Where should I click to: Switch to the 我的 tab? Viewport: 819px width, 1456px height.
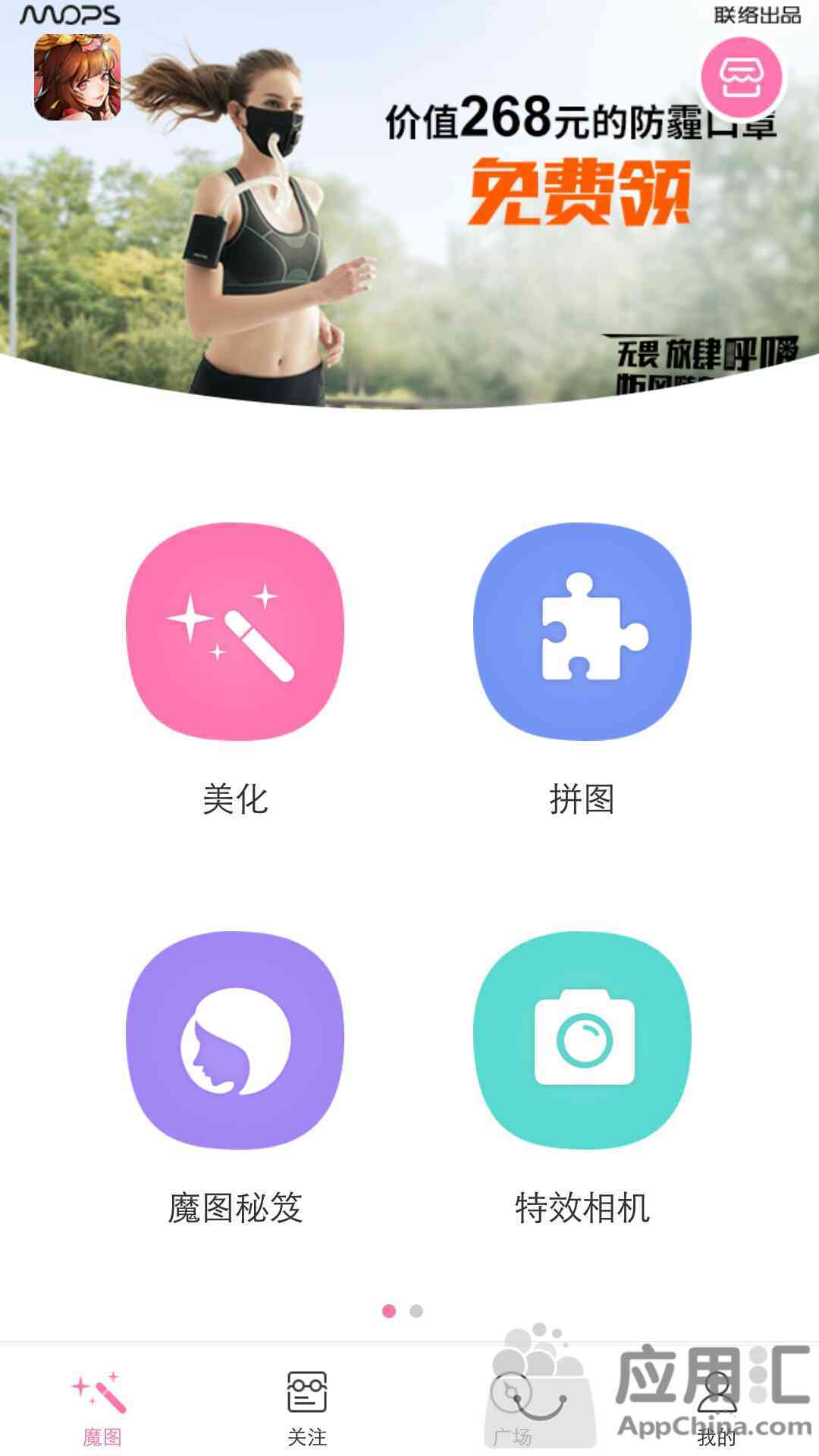716,1408
